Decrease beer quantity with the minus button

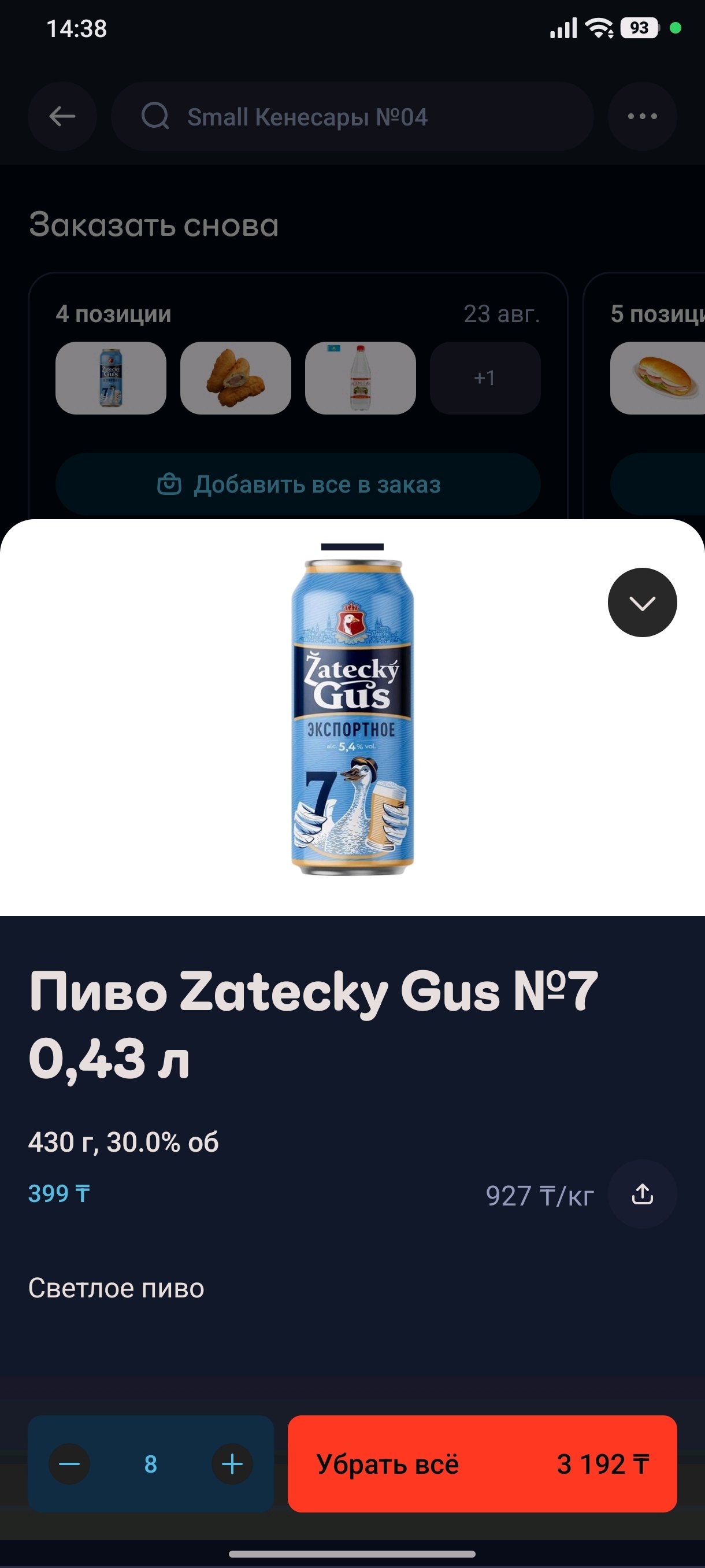(69, 1464)
